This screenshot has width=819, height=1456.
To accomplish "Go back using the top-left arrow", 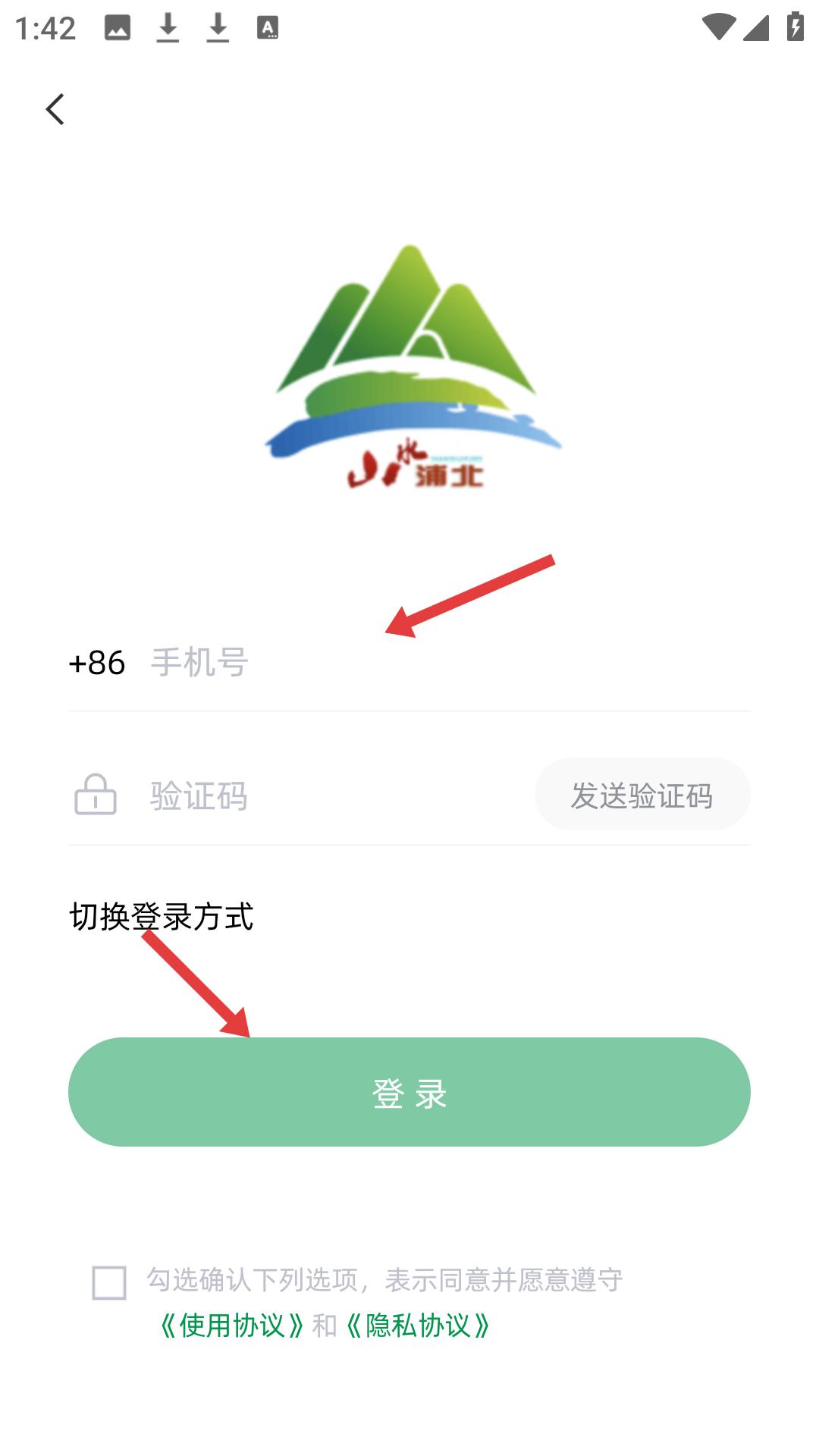I will [55, 109].
